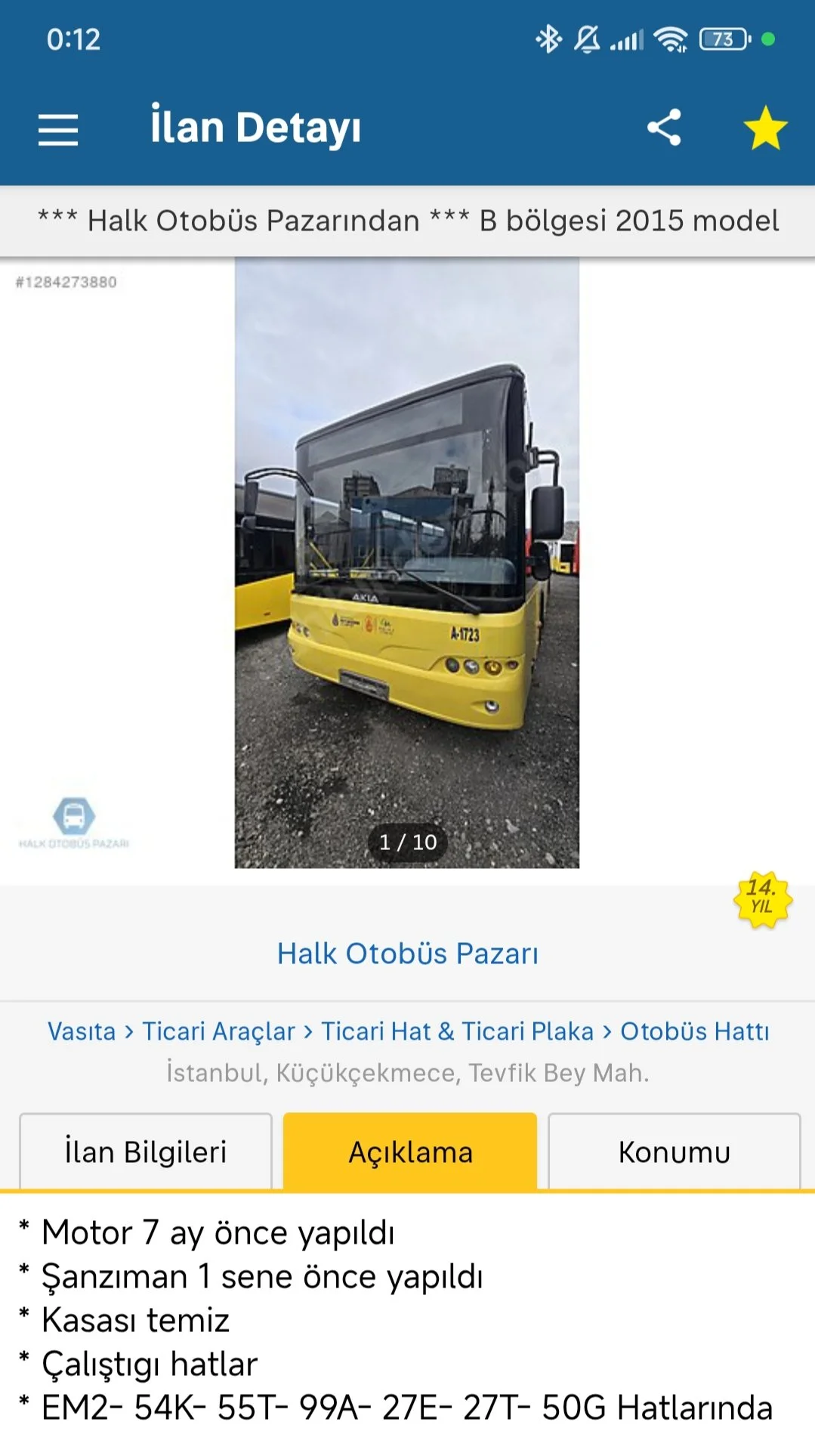Open Ticari Hat & Ticari Plaka category

click(457, 1031)
